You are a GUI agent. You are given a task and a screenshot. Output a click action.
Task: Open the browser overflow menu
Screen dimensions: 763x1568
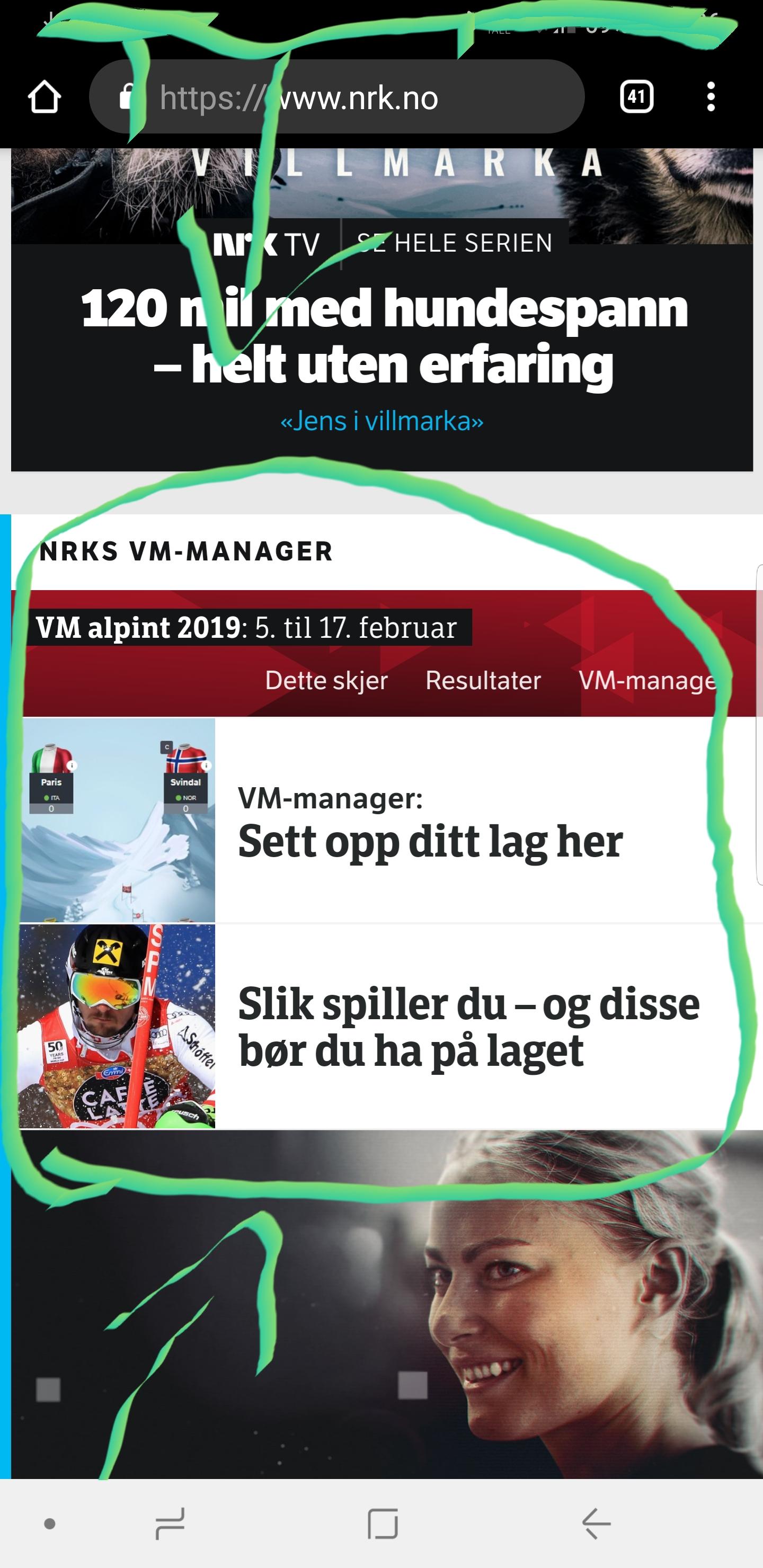[x=711, y=97]
